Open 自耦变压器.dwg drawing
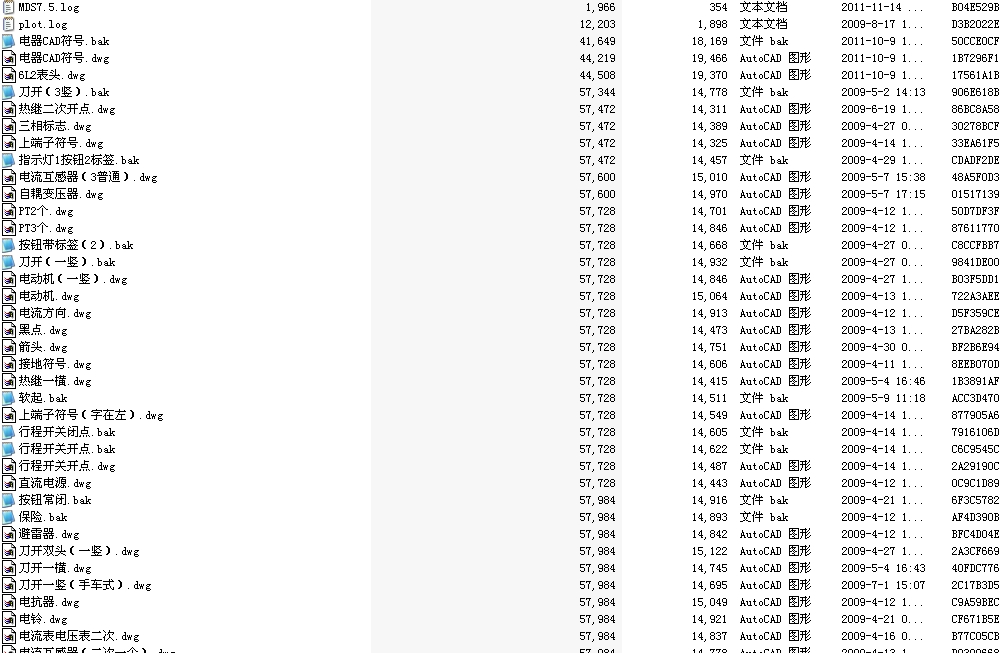 [x=61, y=194]
